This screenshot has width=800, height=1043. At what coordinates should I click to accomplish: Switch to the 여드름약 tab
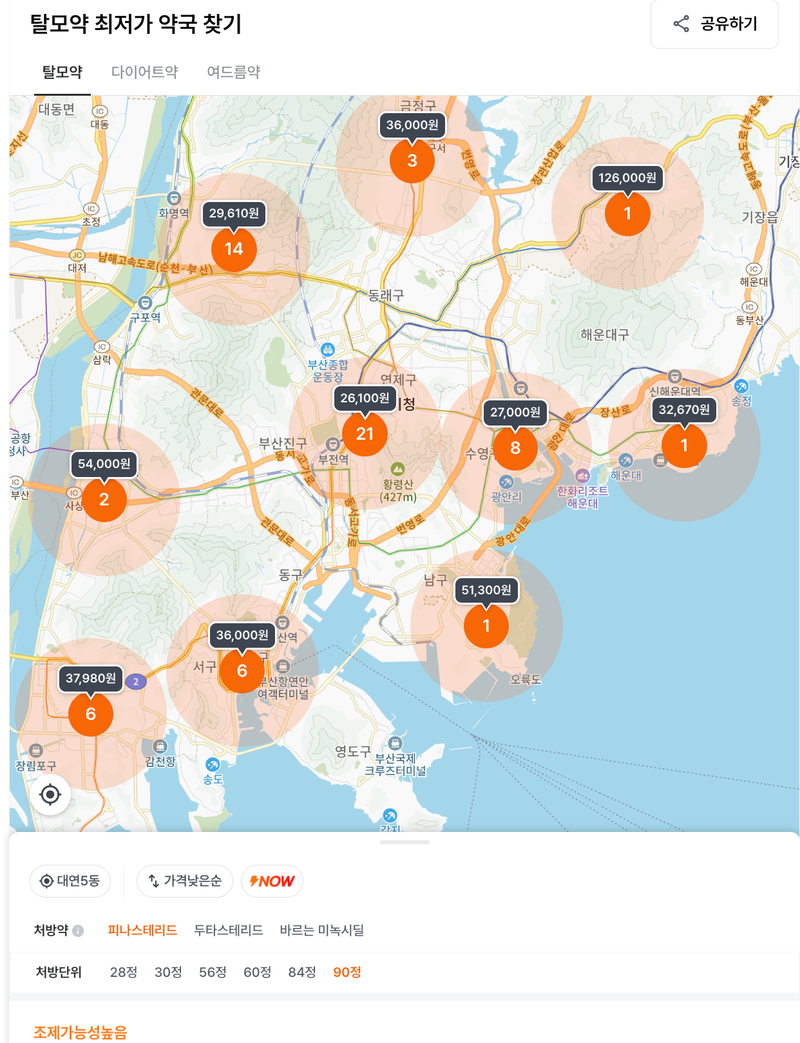pyautogui.click(x=233, y=72)
